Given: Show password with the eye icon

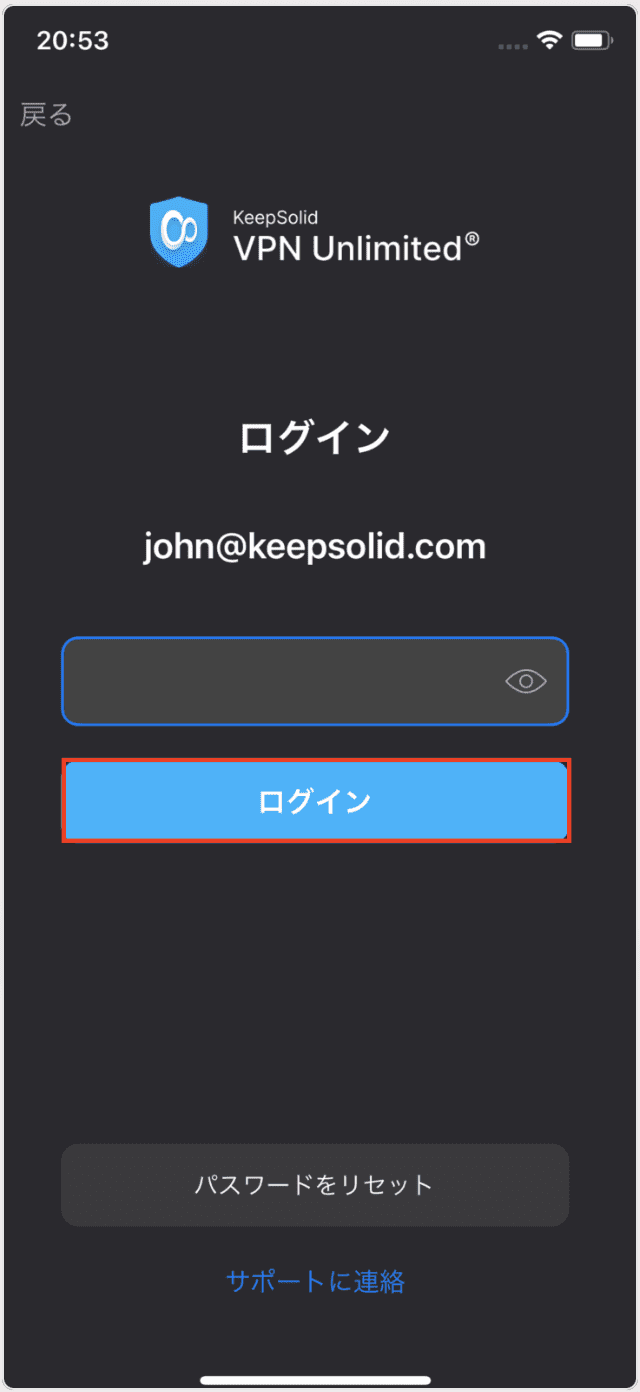Looking at the screenshot, I should [526, 682].
